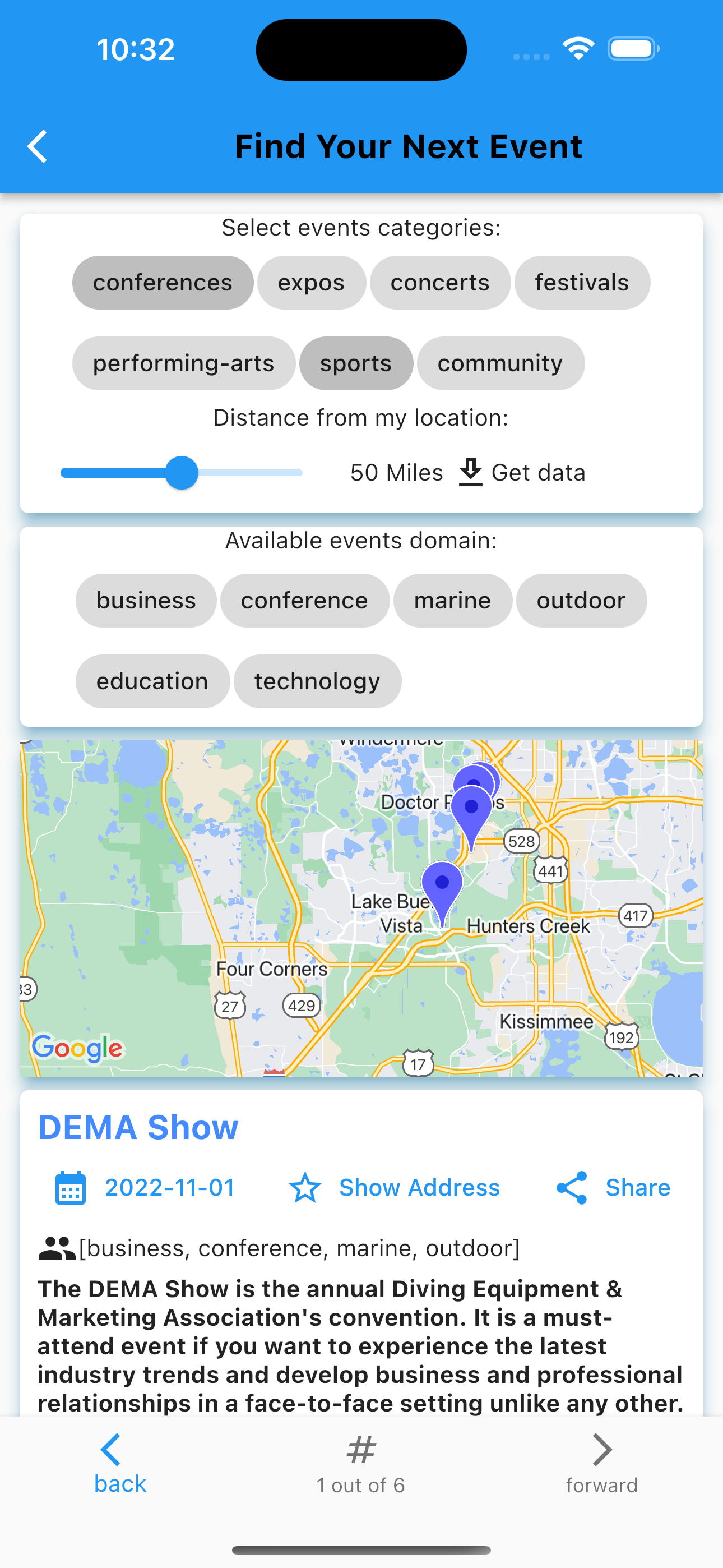The image size is (723, 1568).
Task: Select the festivals category chip
Action: 582,283
